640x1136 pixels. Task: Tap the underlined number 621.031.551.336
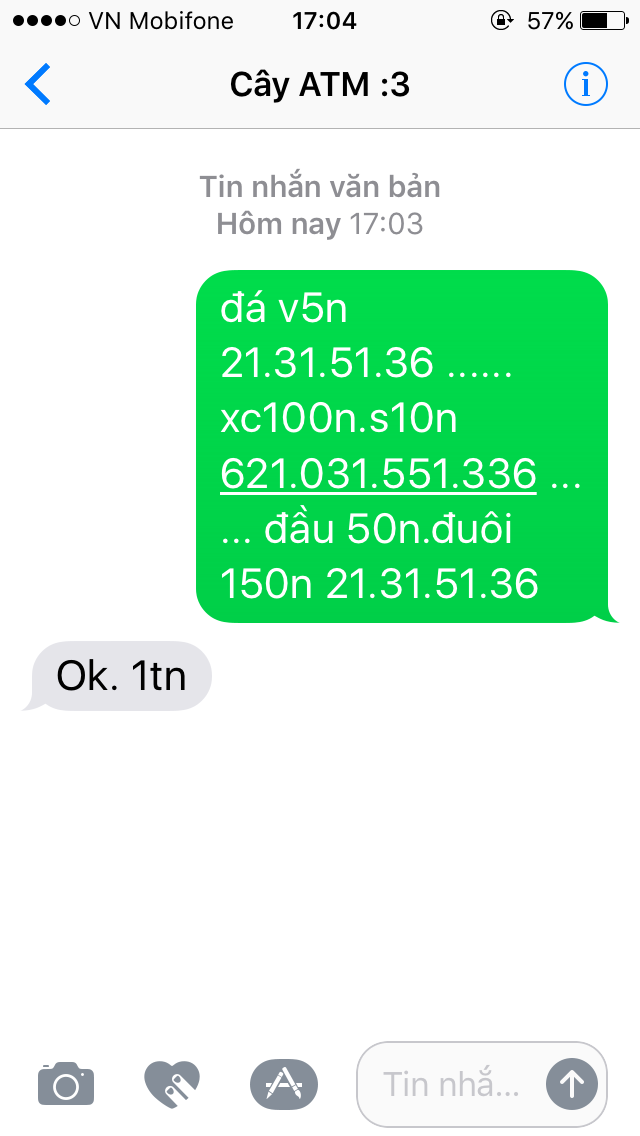click(x=378, y=474)
